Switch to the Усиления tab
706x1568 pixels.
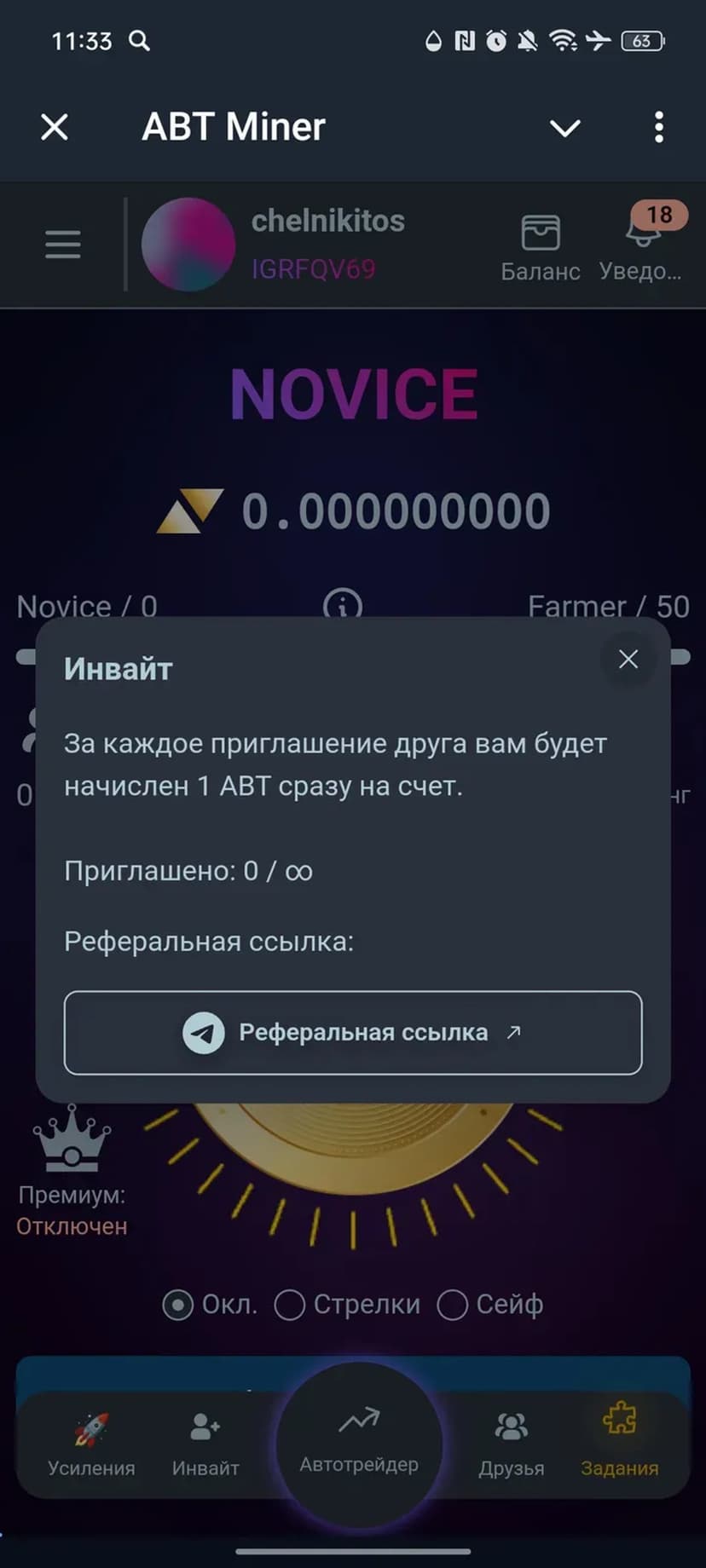pyautogui.click(x=91, y=1444)
